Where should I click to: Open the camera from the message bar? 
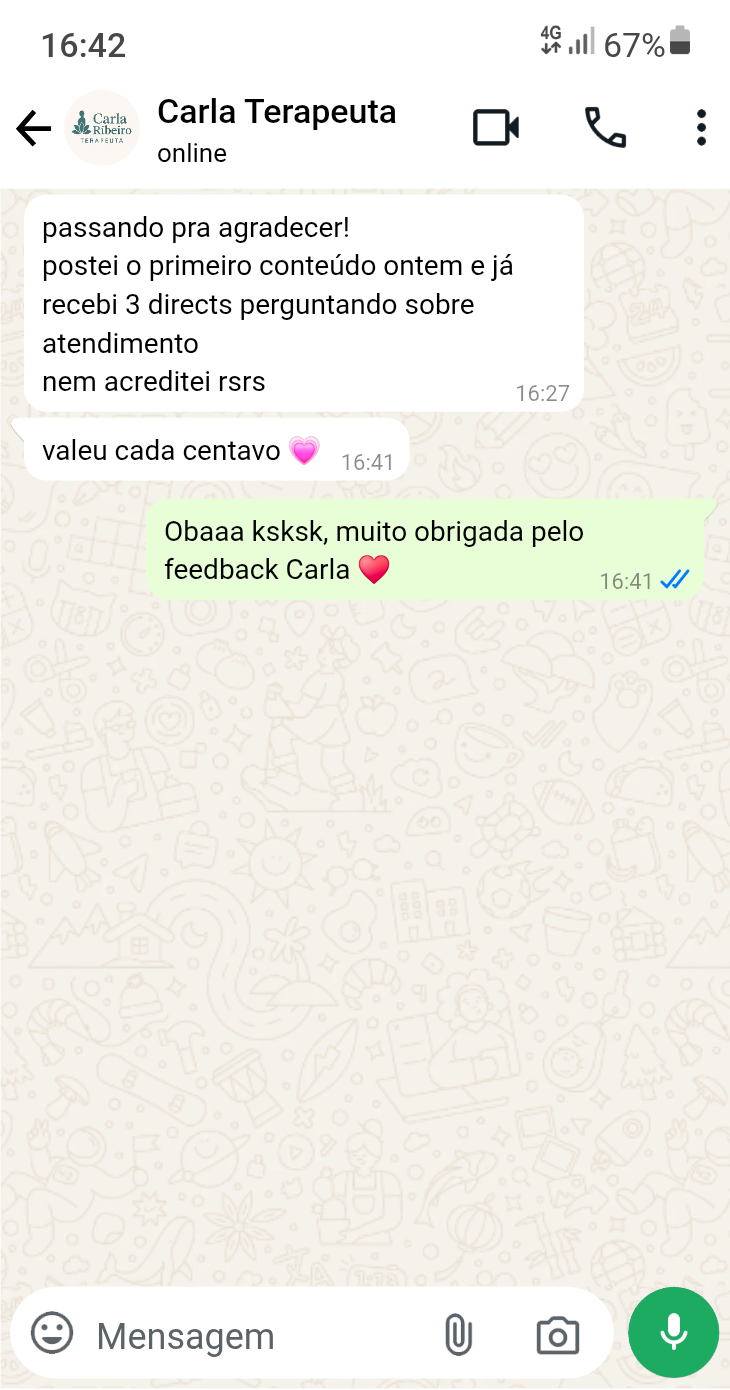click(x=557, y=1335)
